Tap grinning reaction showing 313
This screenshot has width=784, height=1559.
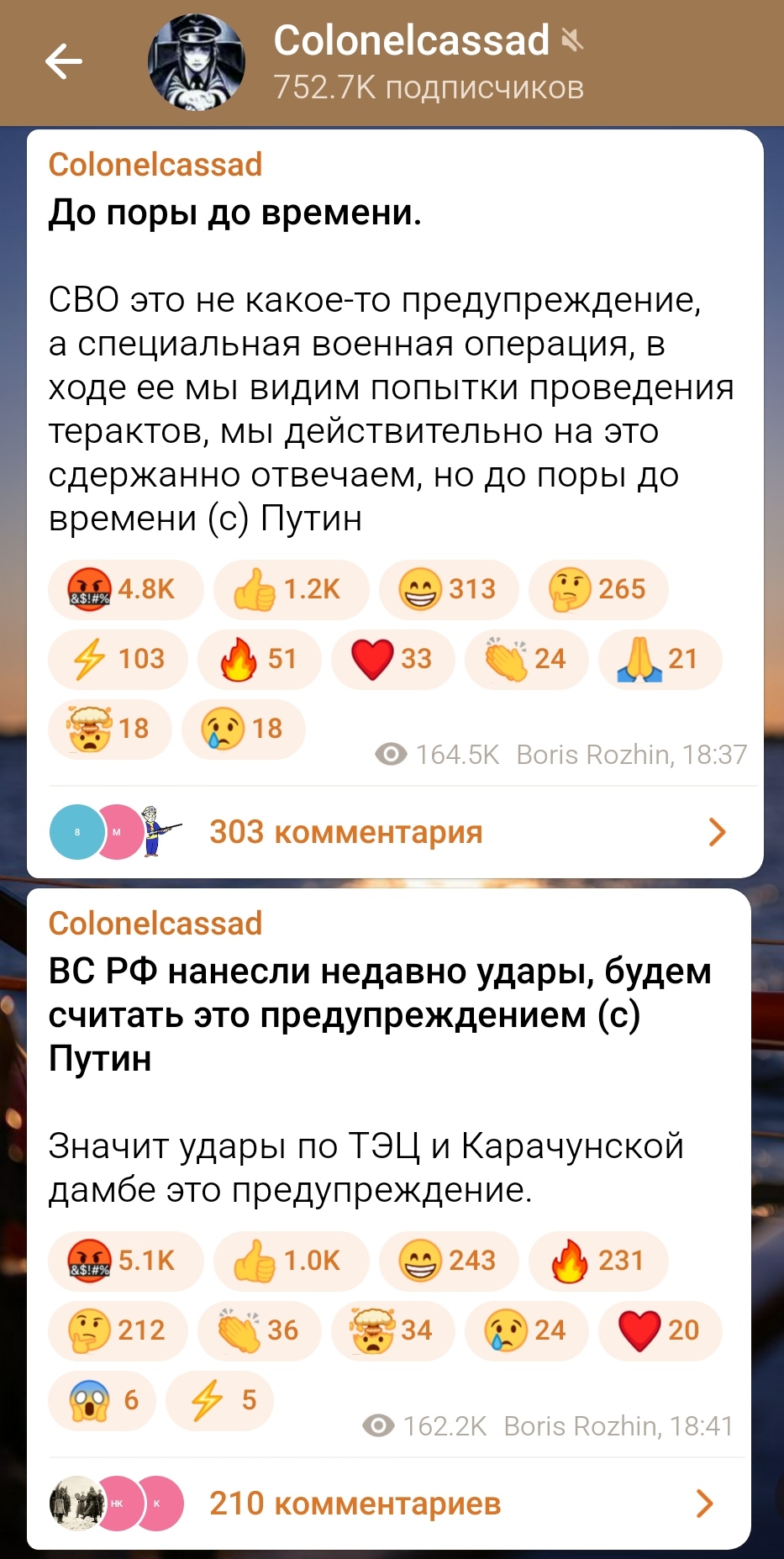pos(448,590)
